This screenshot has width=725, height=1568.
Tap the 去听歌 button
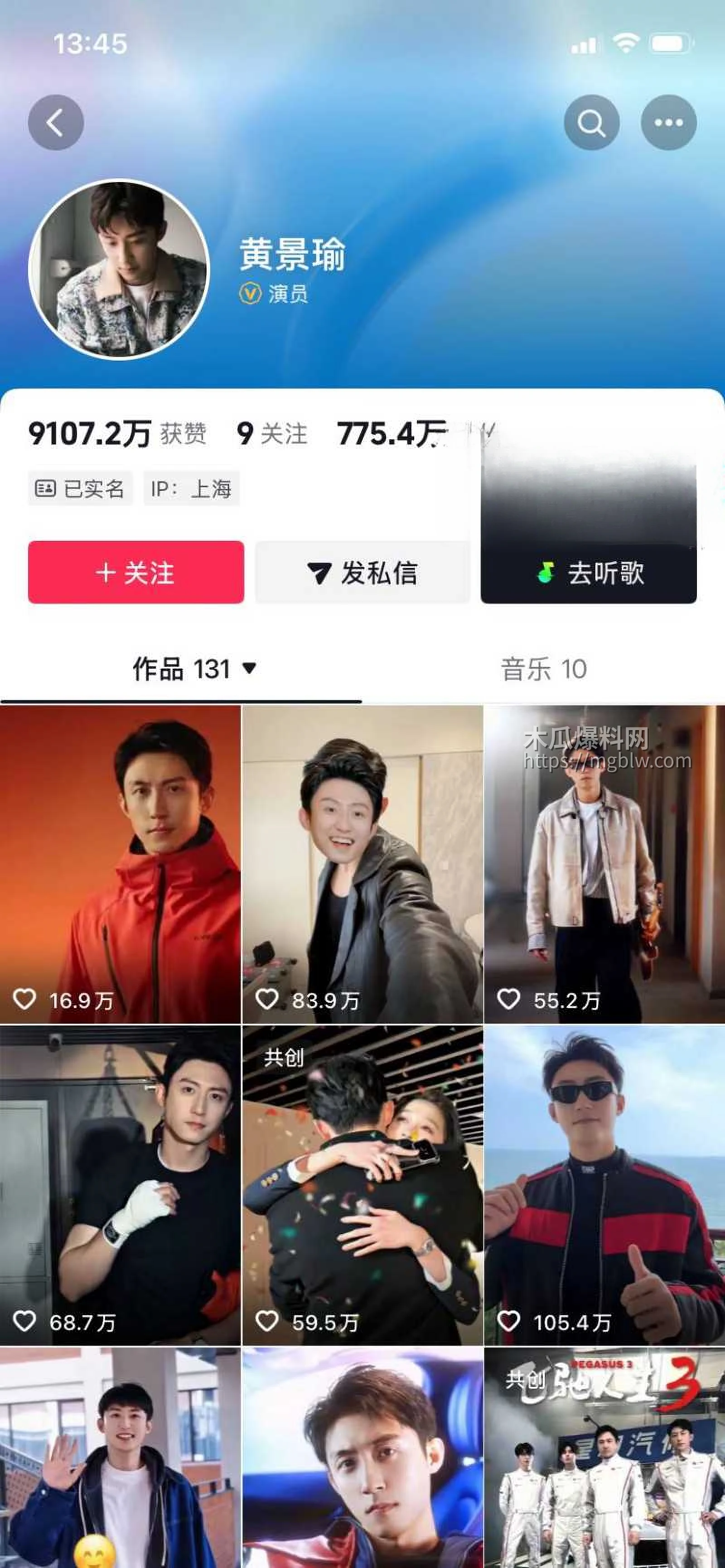589,572
